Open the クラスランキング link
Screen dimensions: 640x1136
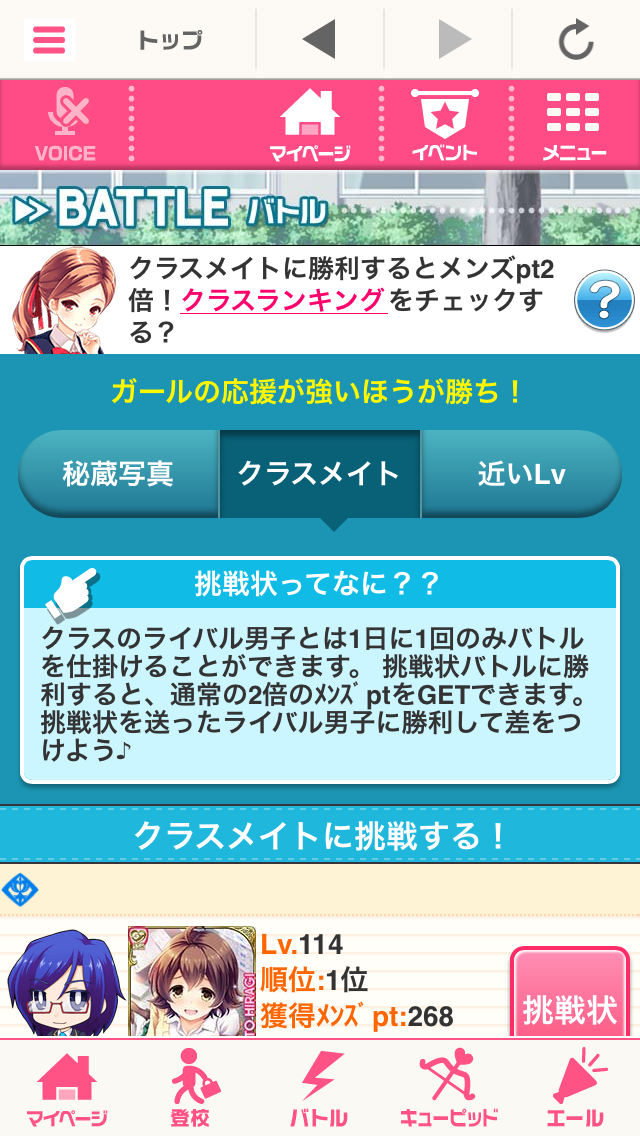pos(283,299)
